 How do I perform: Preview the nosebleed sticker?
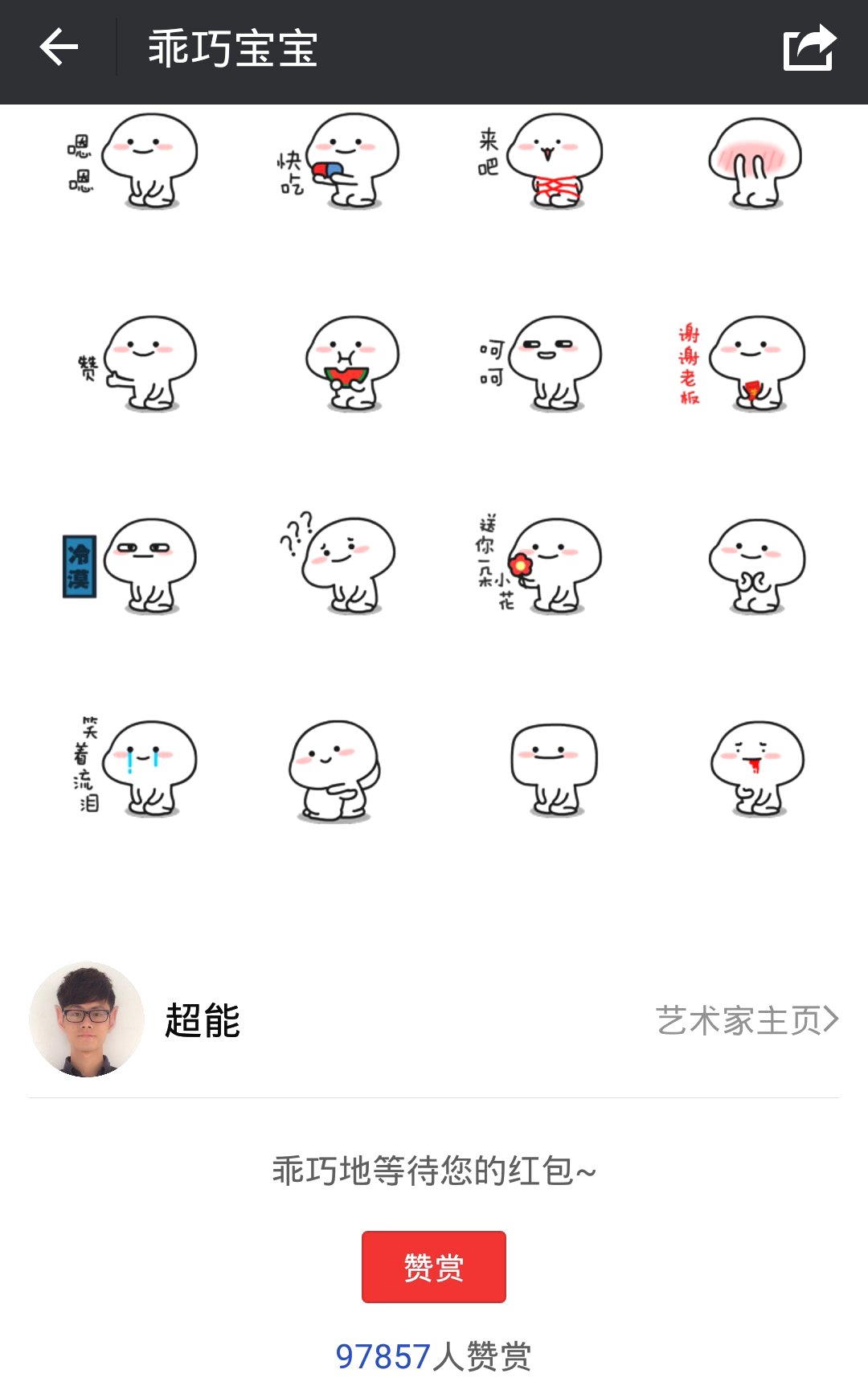(x=756, y=769)
